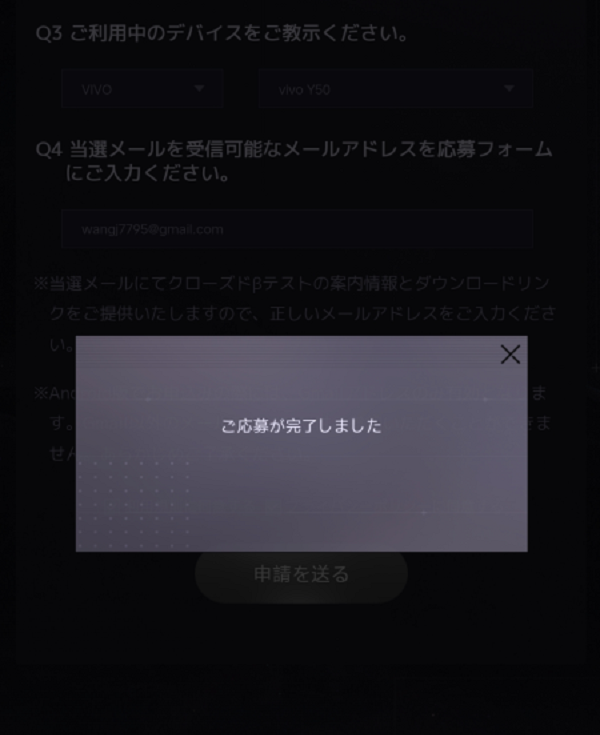Tap the email address input field
The height and width of the screenshot is (735, 600).
click(296, 229)
